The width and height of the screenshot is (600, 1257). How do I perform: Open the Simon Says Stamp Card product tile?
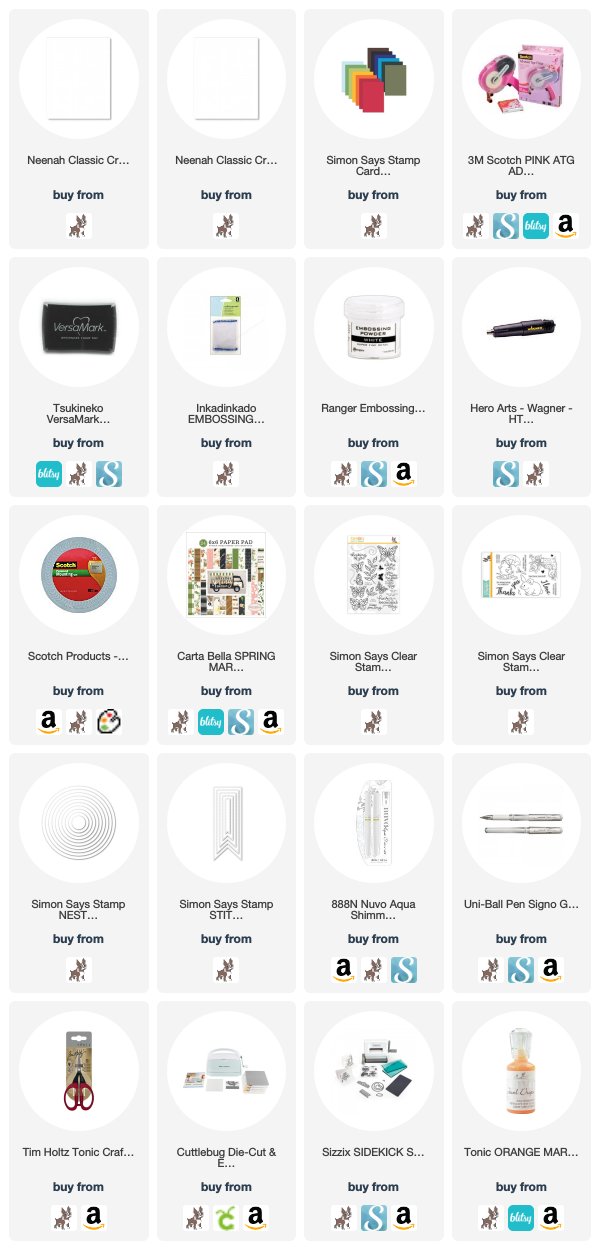point(372,129)
